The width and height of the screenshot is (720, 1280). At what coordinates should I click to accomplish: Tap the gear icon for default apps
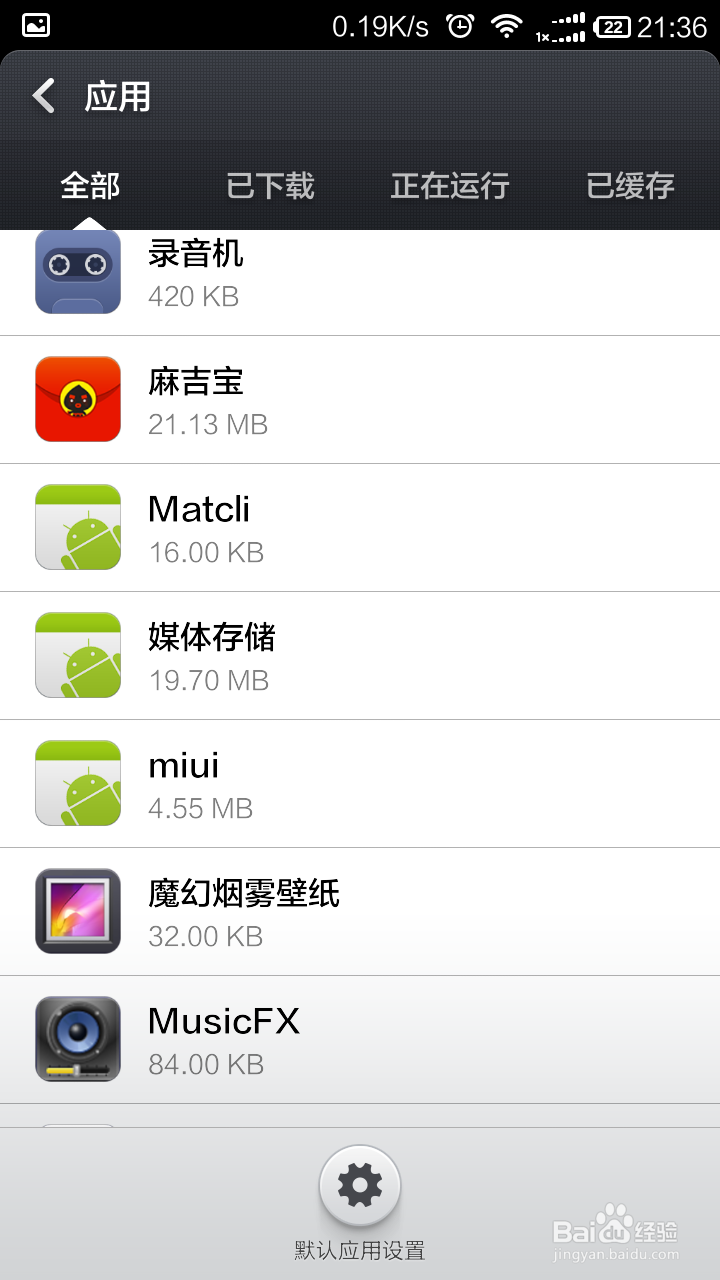(x=360, y=1184)
